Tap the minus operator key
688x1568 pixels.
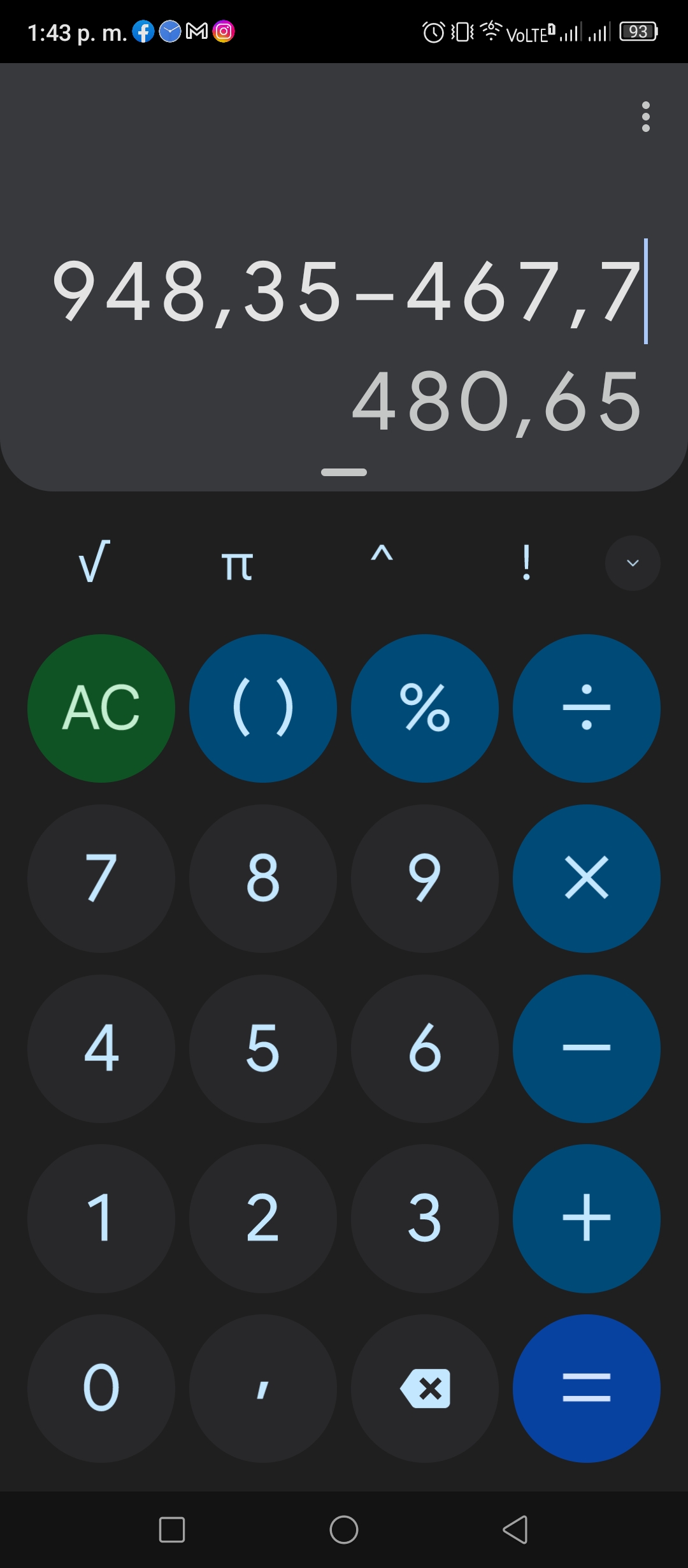click(587, 1049)
